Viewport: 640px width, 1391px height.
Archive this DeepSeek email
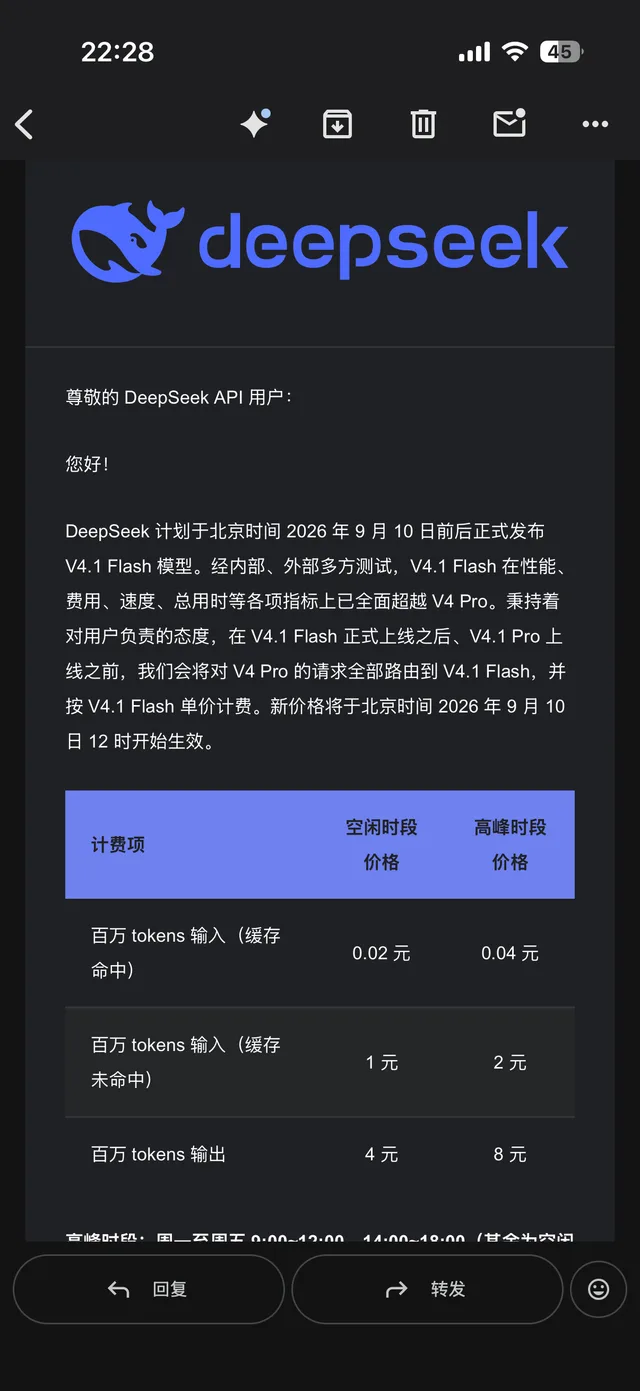tap(337, 124)
